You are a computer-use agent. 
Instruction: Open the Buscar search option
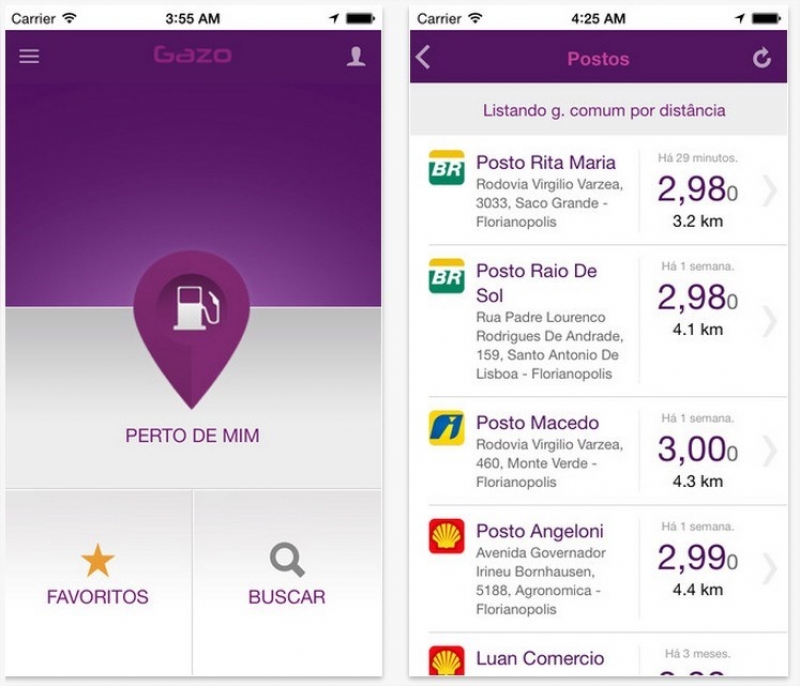click(287, 575)
